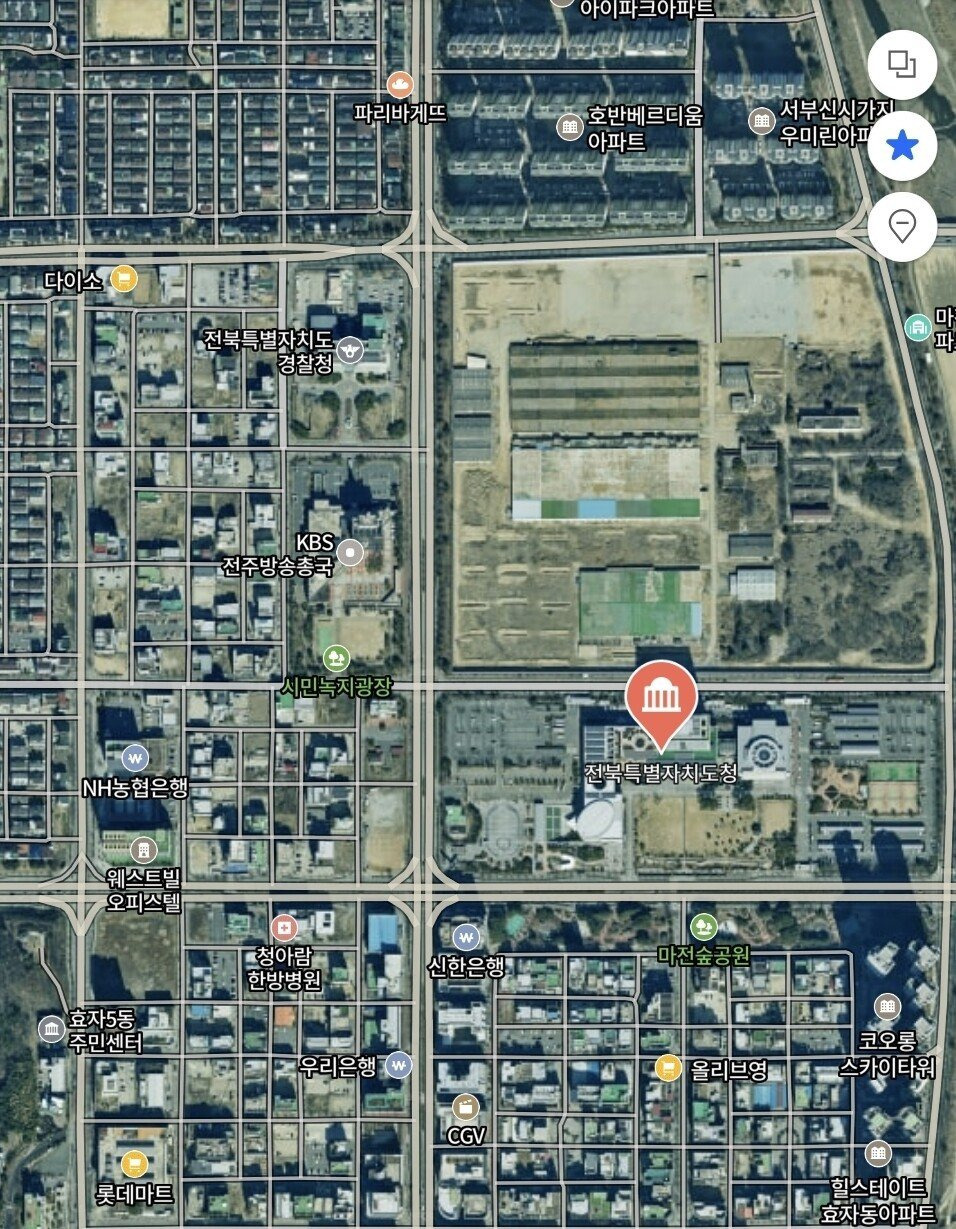Open the map layers button
Screen dimensions: 956x1229
(x=902, y=65)
